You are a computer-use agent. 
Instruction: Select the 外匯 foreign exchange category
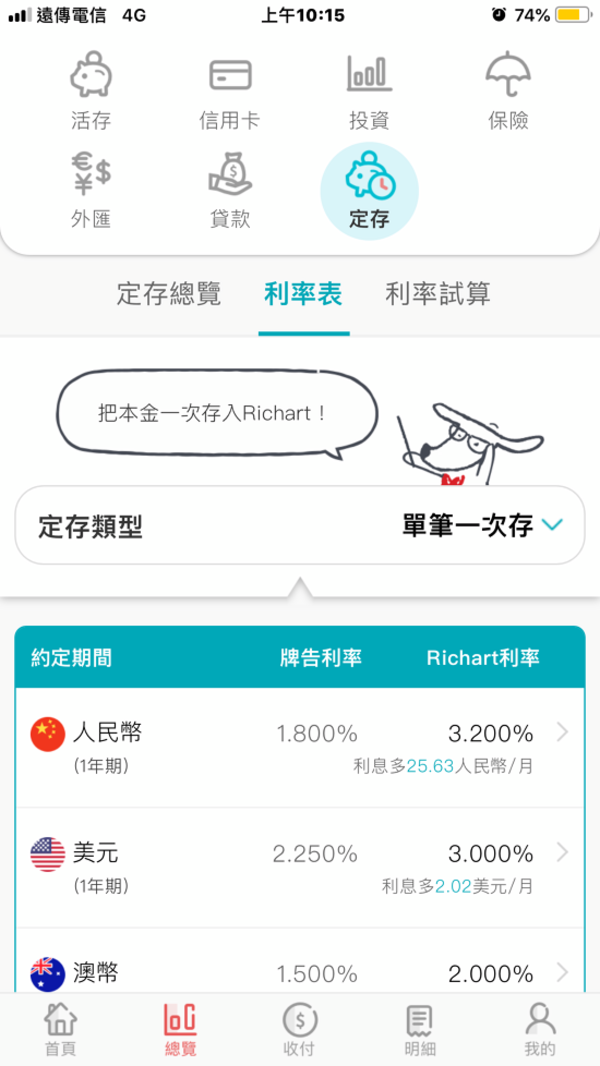point(91,190)
